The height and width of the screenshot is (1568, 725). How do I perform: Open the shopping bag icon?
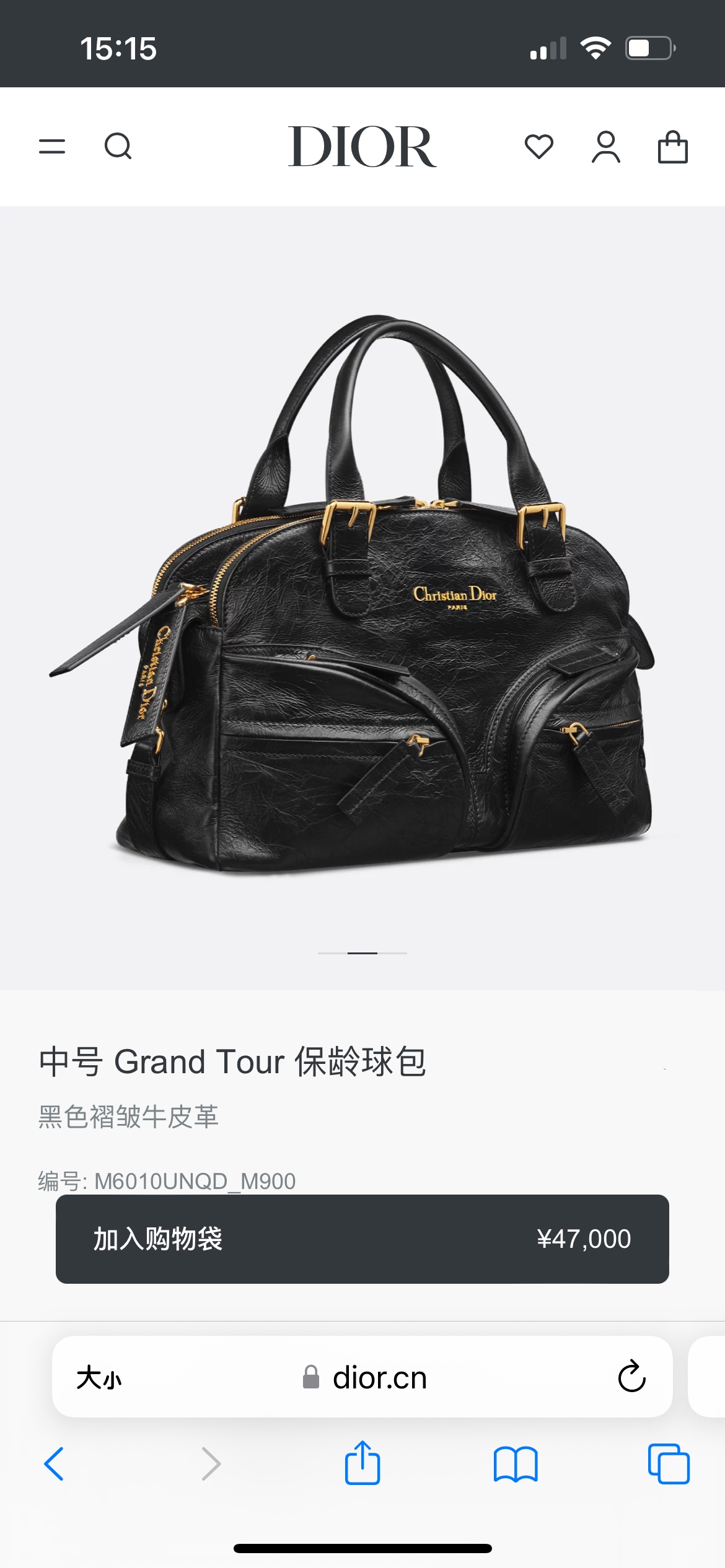[672, 147]
